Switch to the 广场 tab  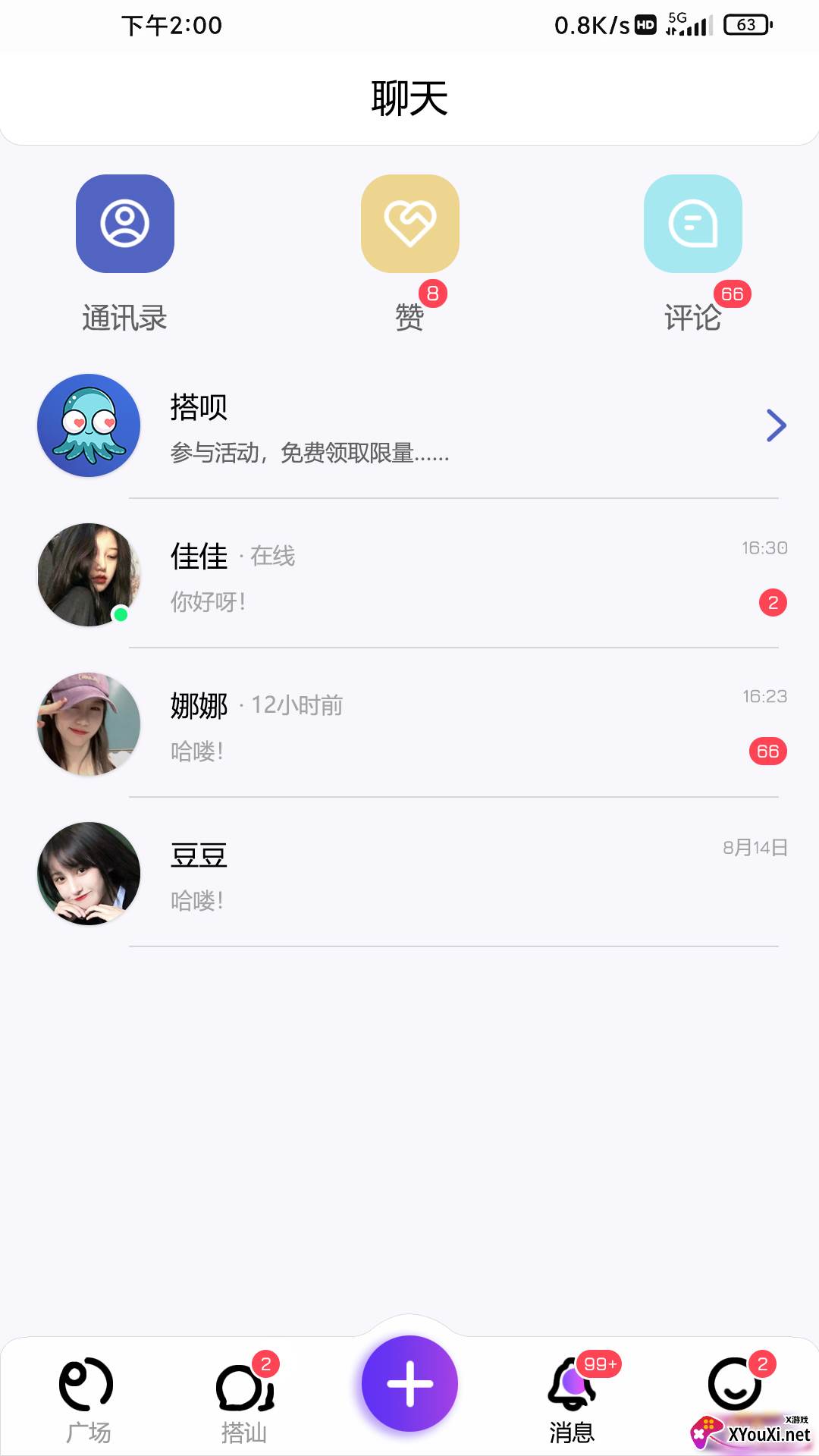click(x=87, y=1398)
